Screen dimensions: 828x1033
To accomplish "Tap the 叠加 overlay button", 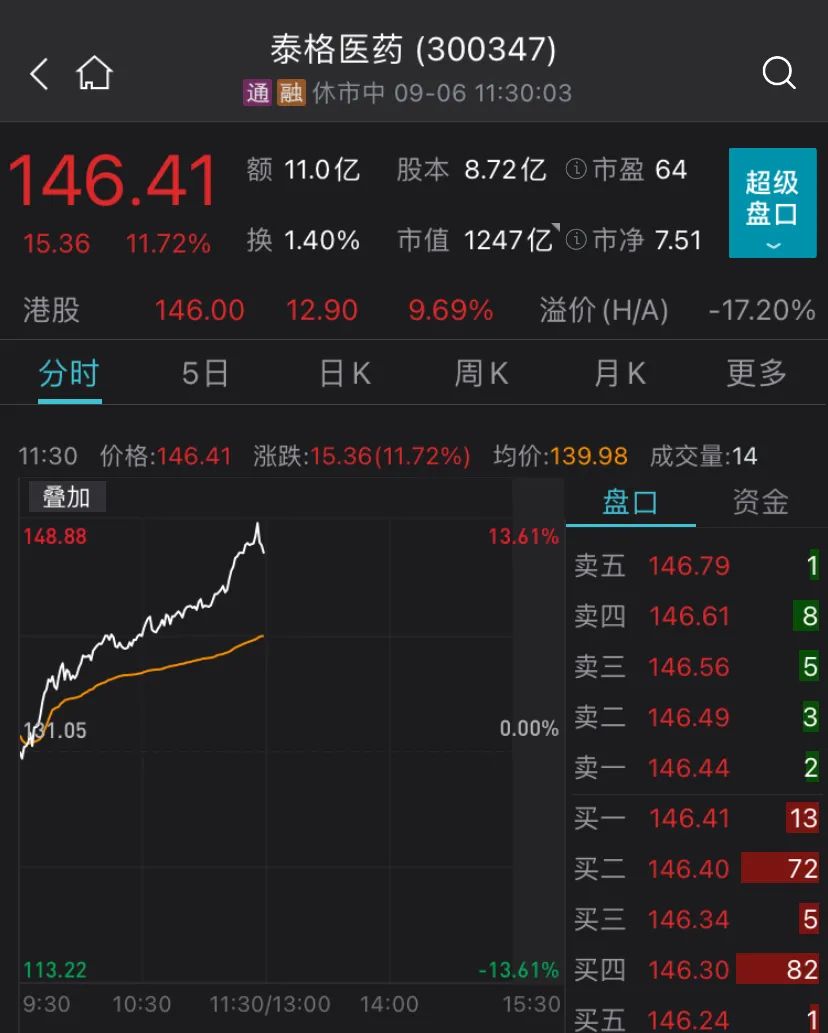I will (66, 497).
